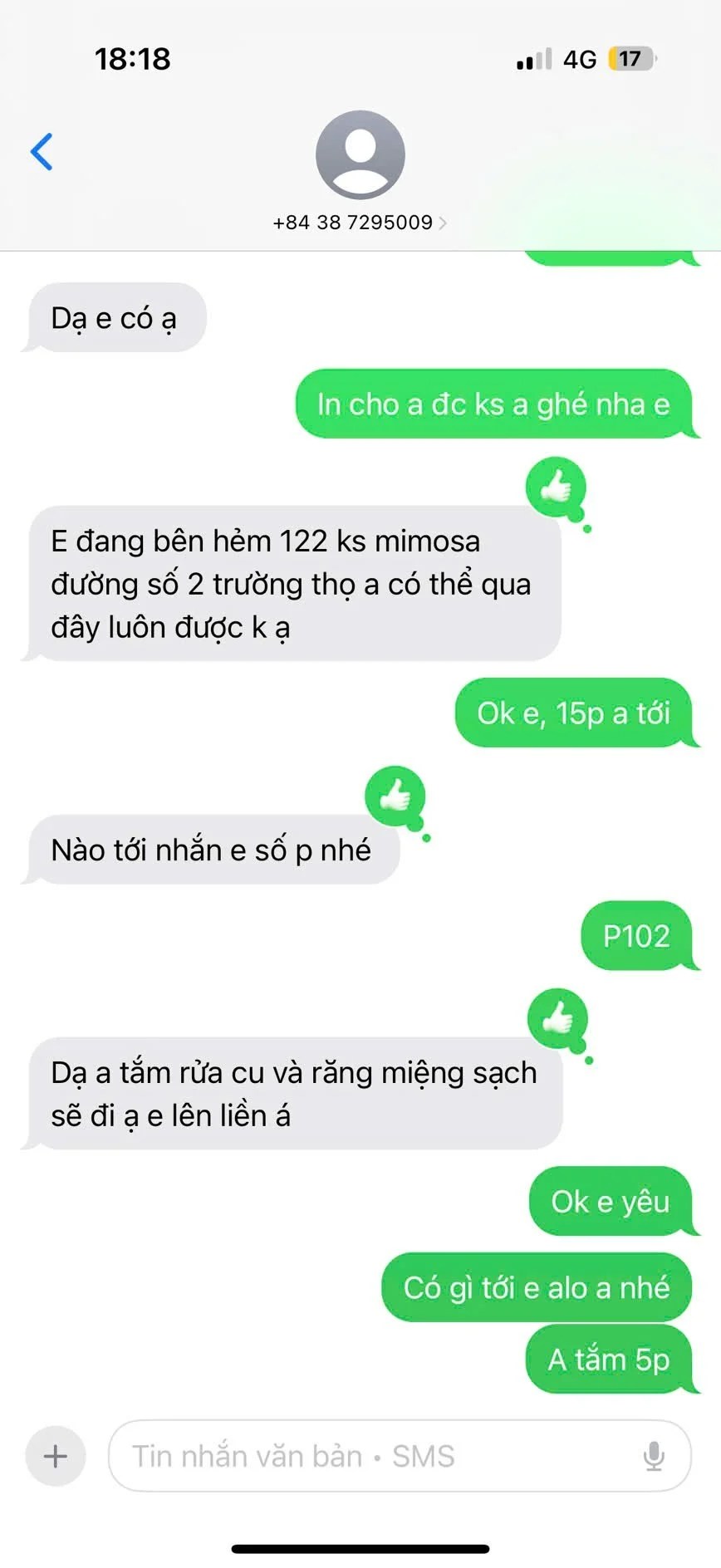721x1568 pixels.
Task: Go back to the messages list
Action: [x=42, y=151]
